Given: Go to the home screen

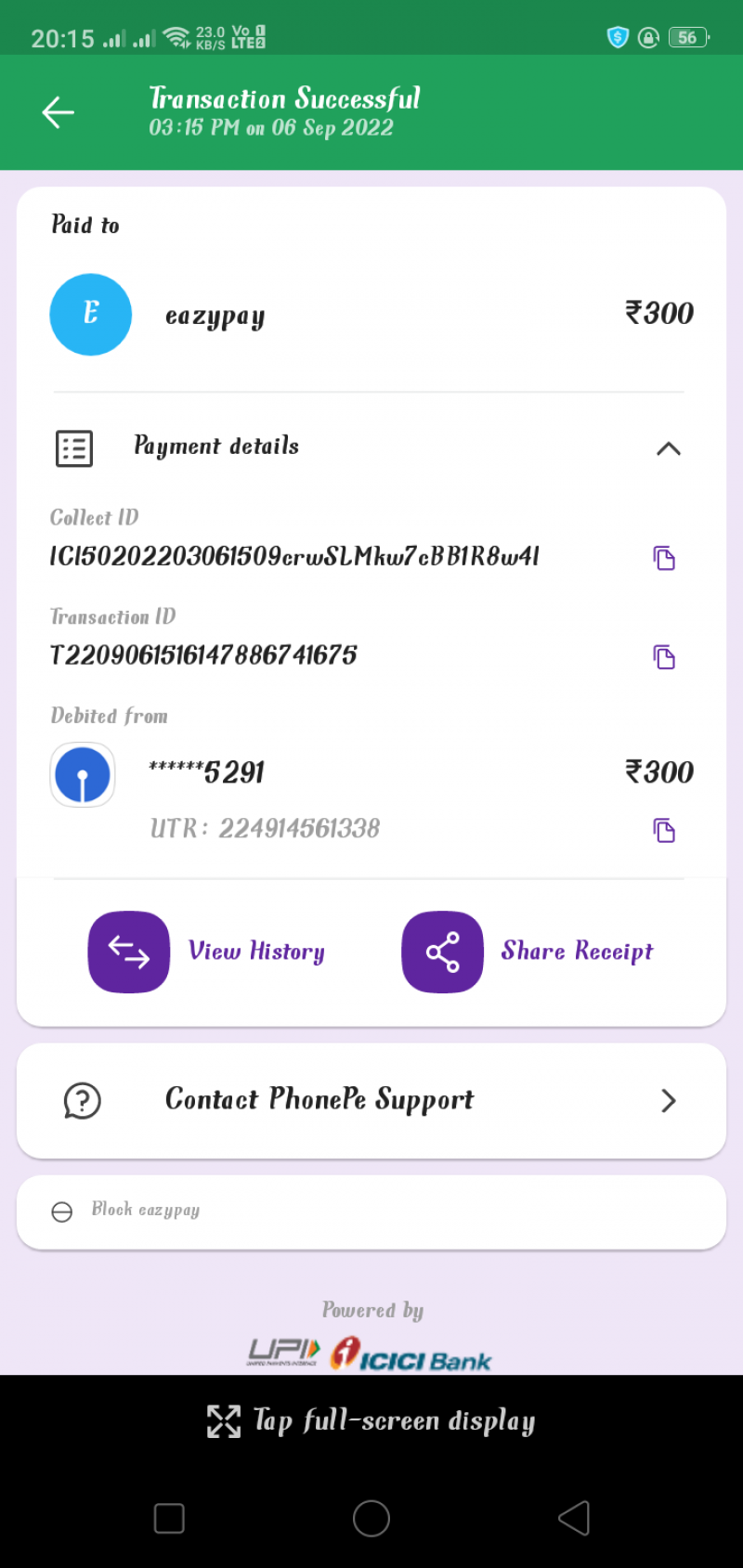Looking at the screenshot, I should 371,1519.
